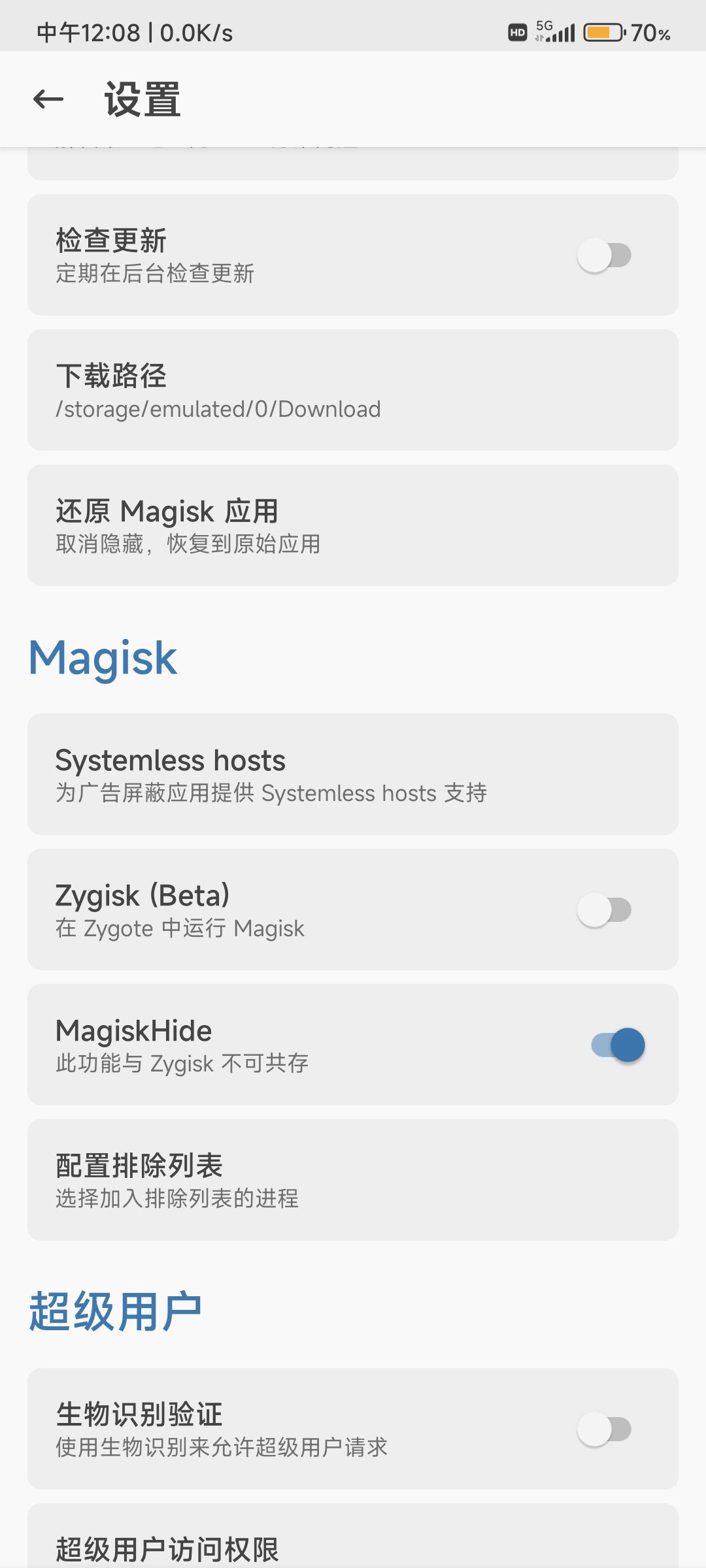Disable the MagiskHide switch
The width and height of the screenshot is (706, 1568).
click(618, 1045)
